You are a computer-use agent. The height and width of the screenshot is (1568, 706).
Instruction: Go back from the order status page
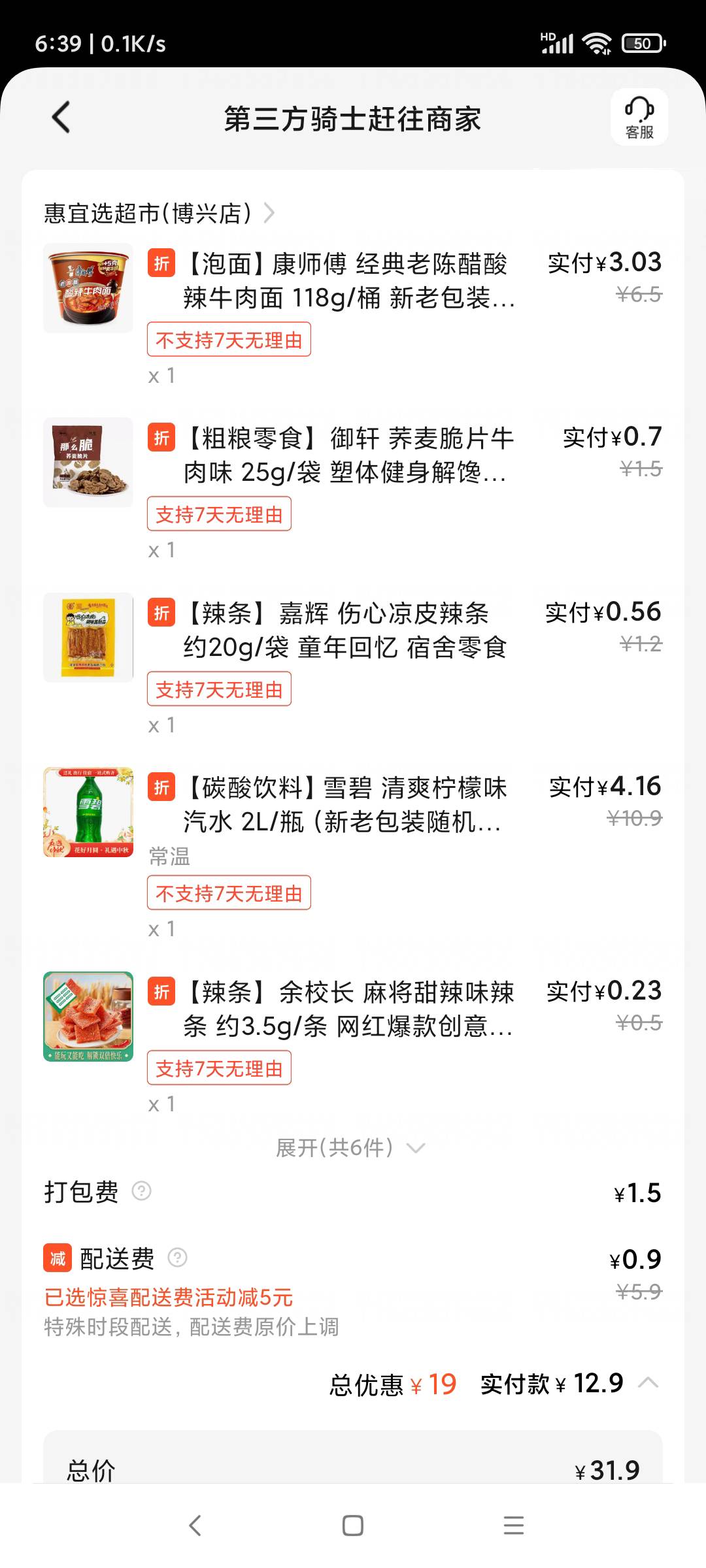tap(61, 118)
